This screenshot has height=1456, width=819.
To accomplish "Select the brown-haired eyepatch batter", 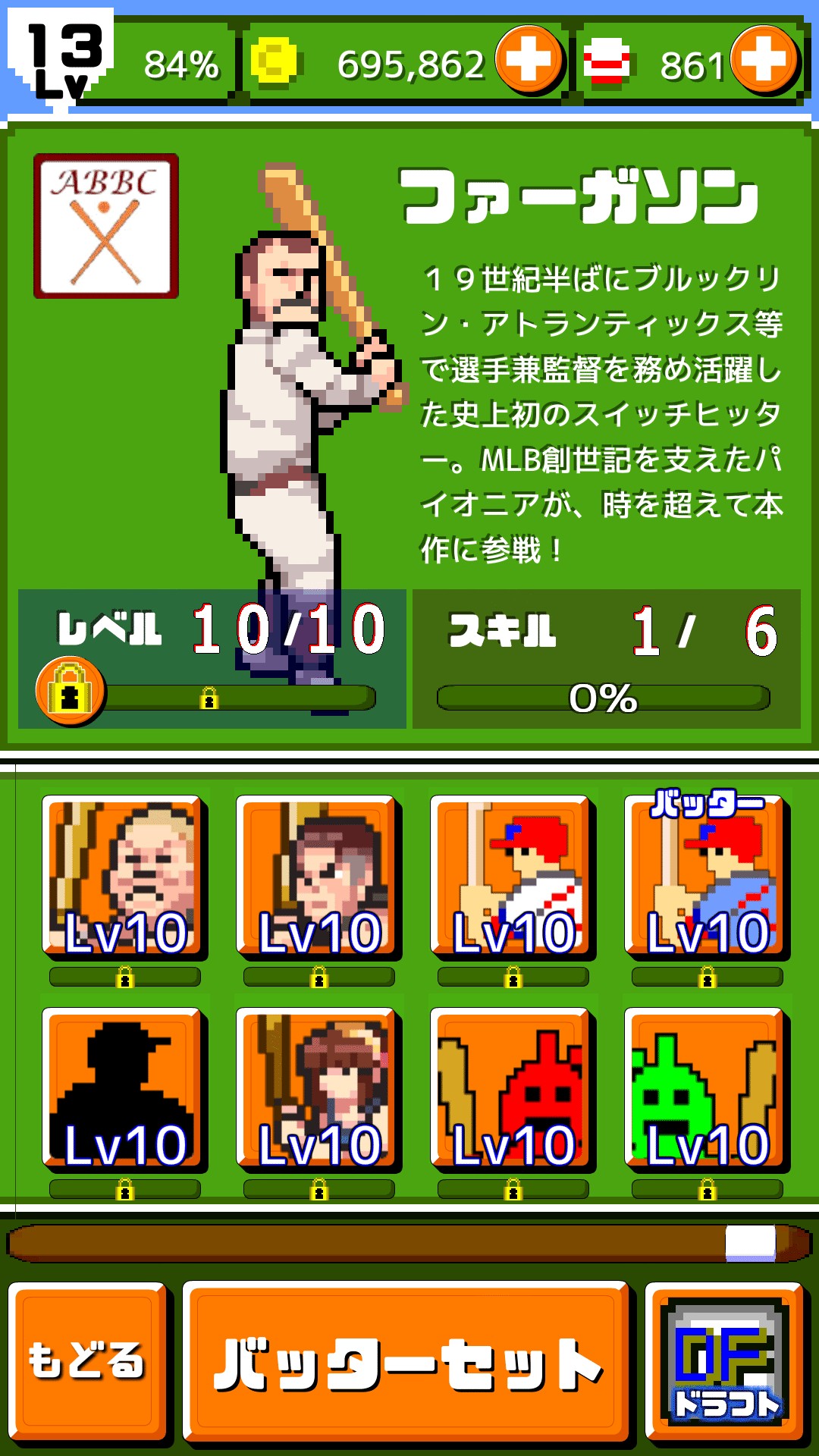I will (x=317, y=877).
